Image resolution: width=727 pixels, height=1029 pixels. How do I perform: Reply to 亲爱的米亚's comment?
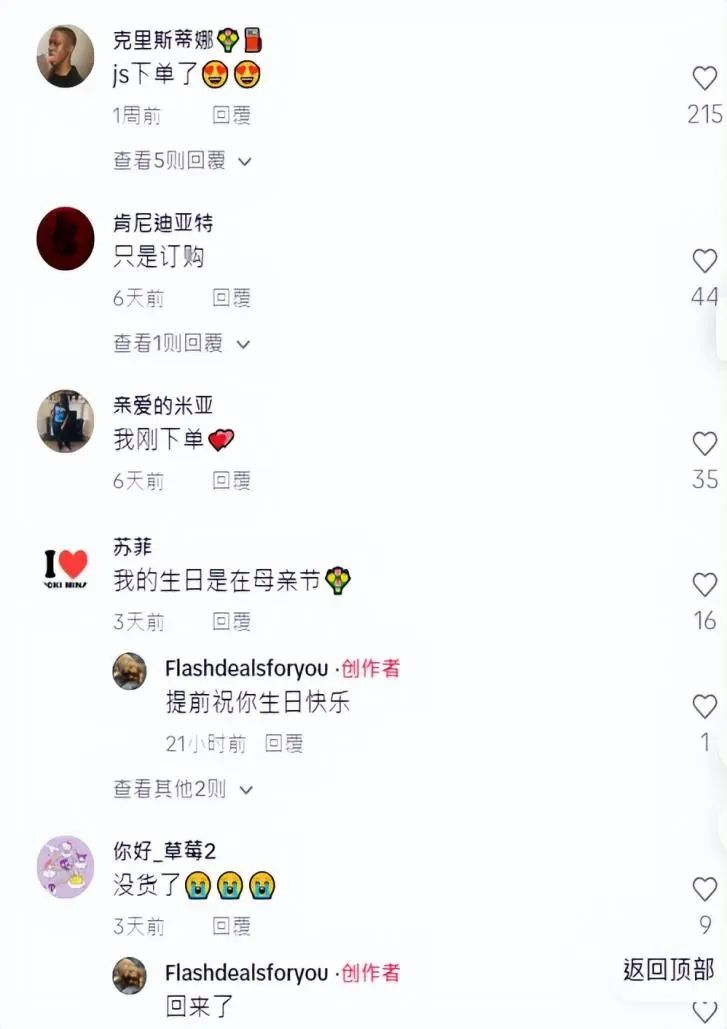(x=231, y=481)
